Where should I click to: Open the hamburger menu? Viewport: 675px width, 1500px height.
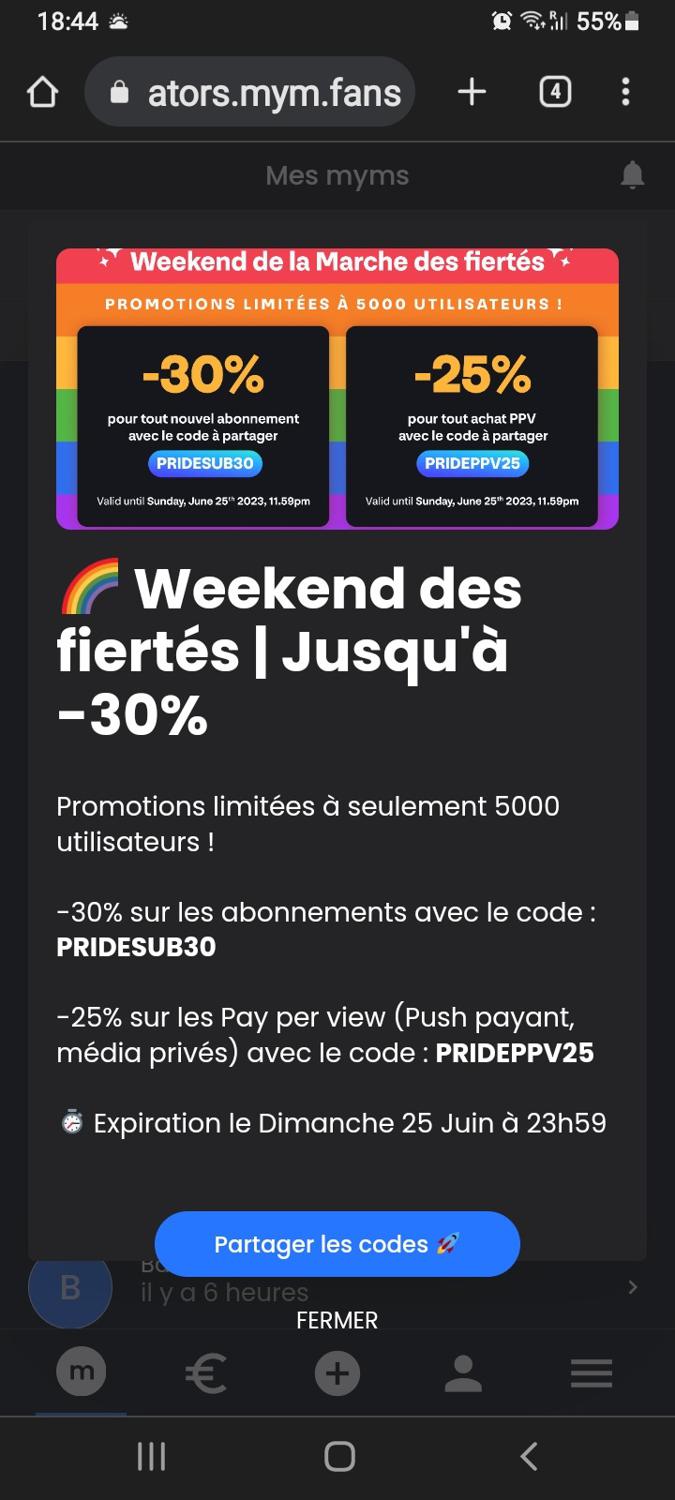pyautogui.click(x=591, y=1374)
